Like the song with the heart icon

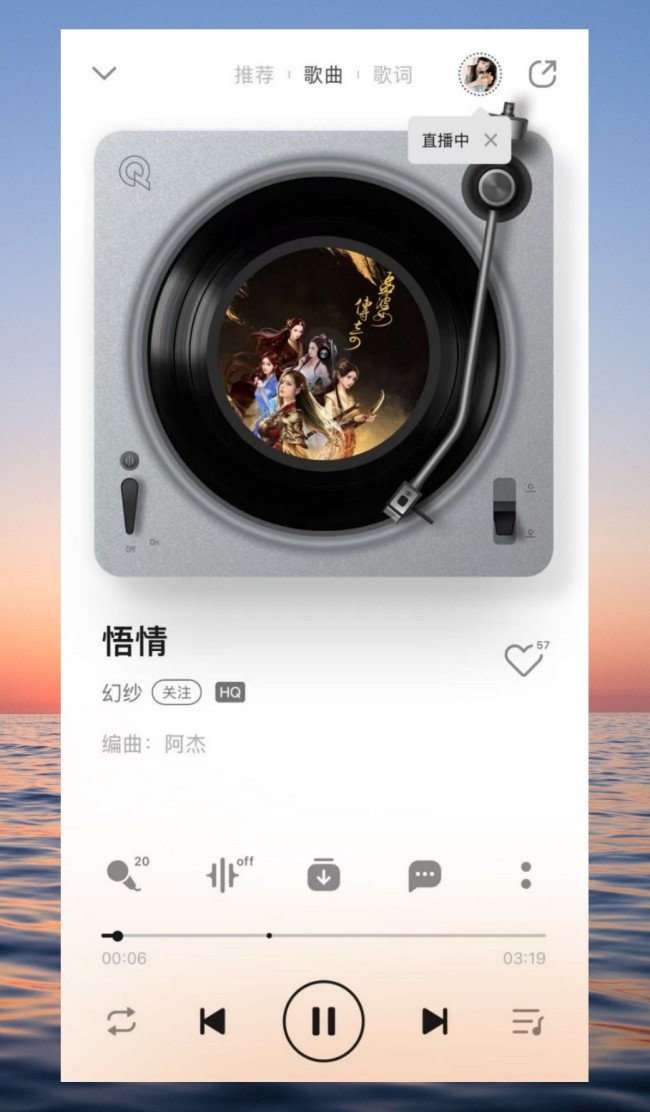tap(522, 660)
